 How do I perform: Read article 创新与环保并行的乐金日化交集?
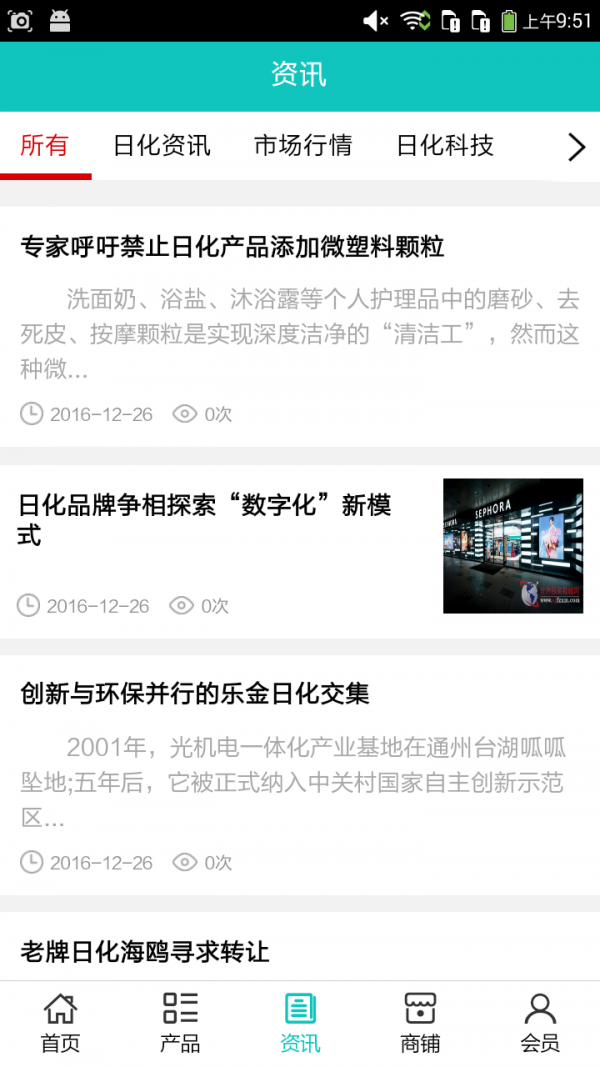tap(196, 693)
